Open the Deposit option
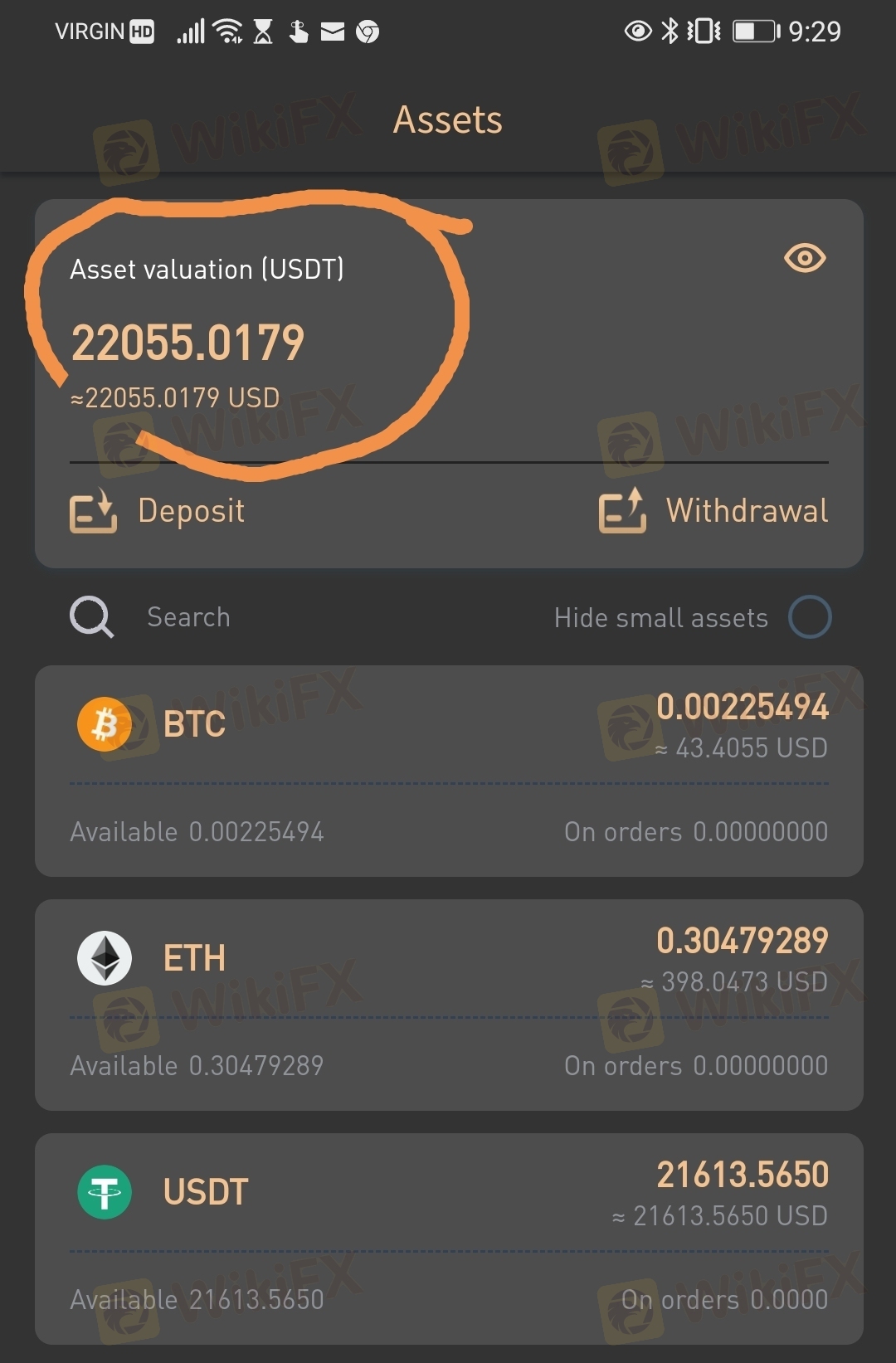 pos(158,511)
